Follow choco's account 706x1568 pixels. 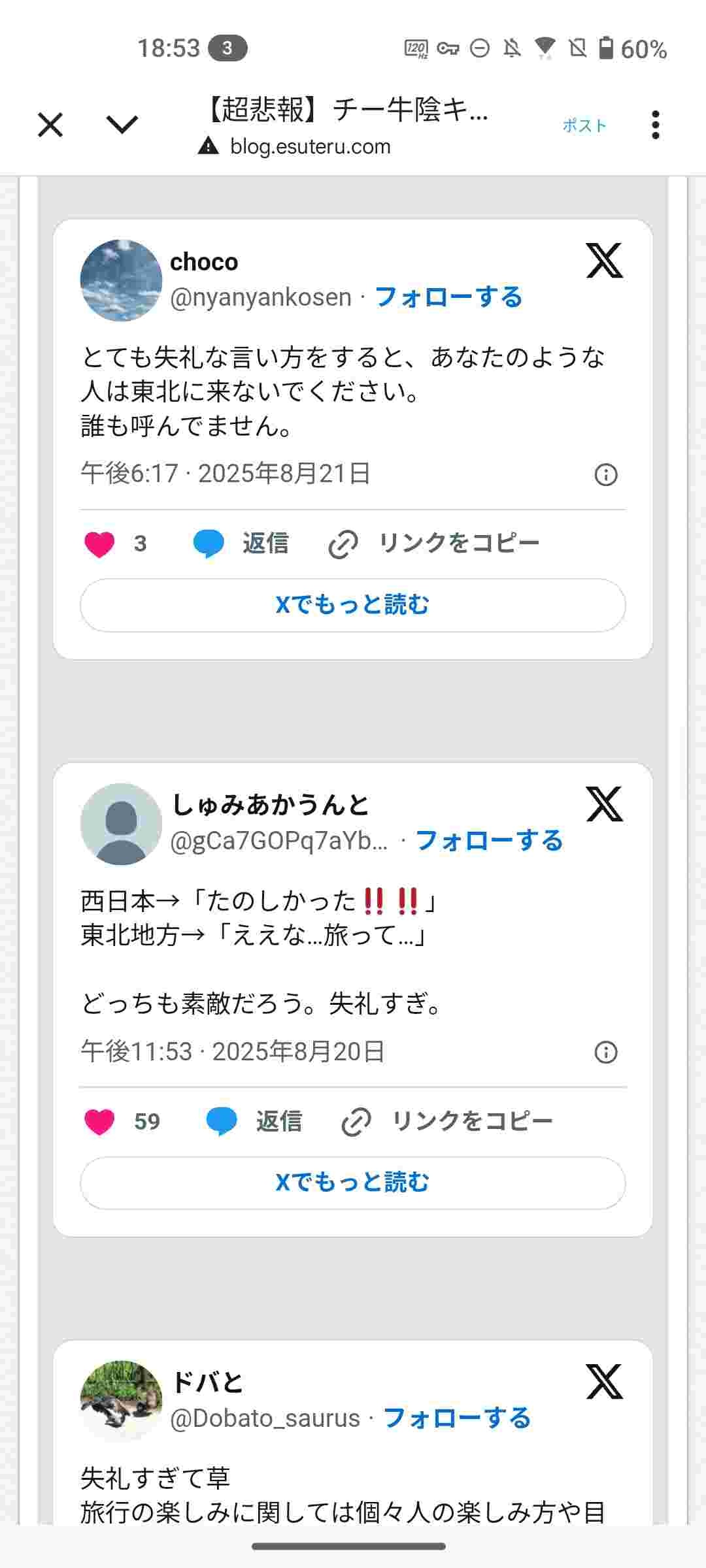448,297
